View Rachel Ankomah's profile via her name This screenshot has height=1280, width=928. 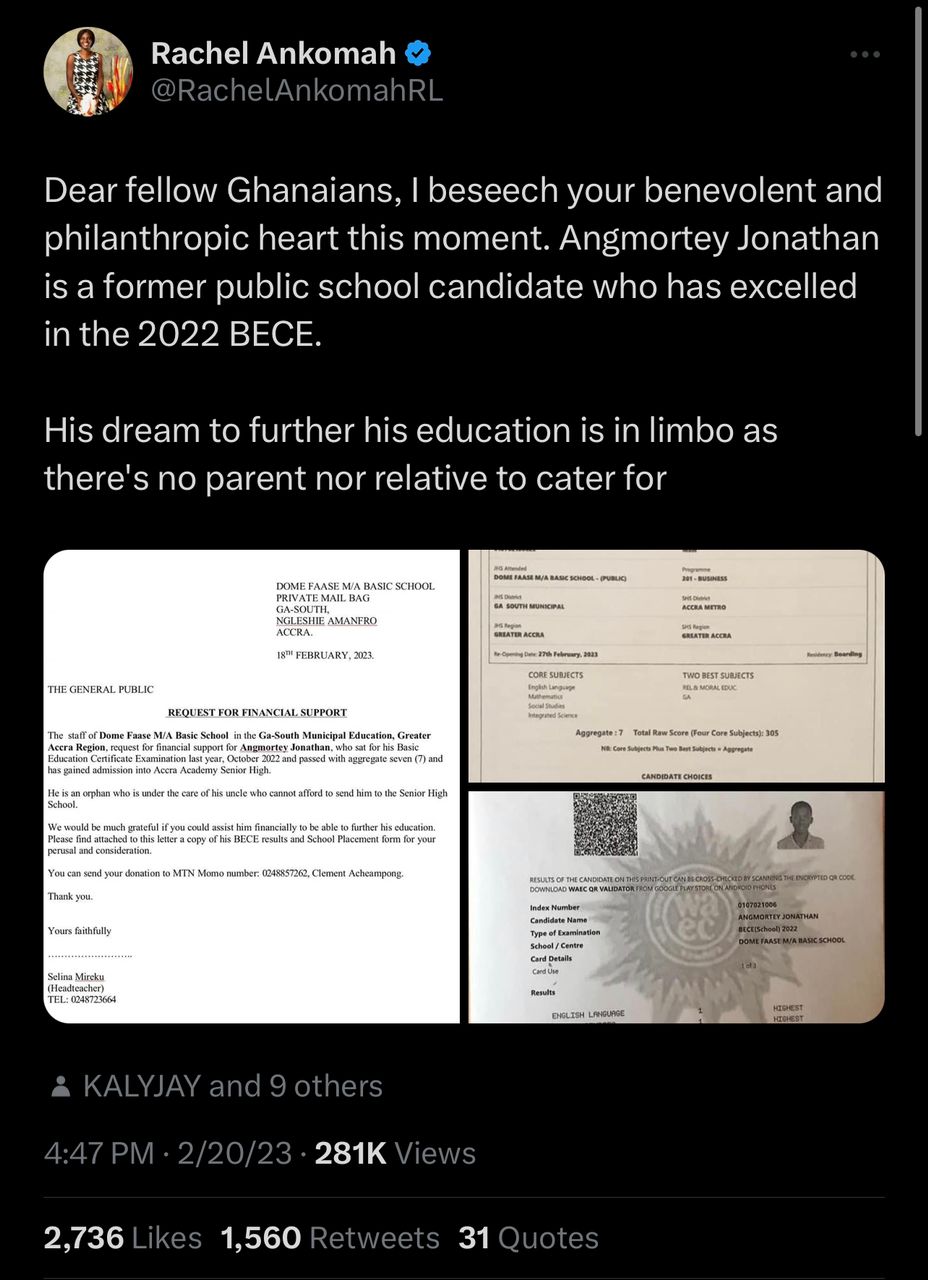pyautogui.click(x=273, y=54)
